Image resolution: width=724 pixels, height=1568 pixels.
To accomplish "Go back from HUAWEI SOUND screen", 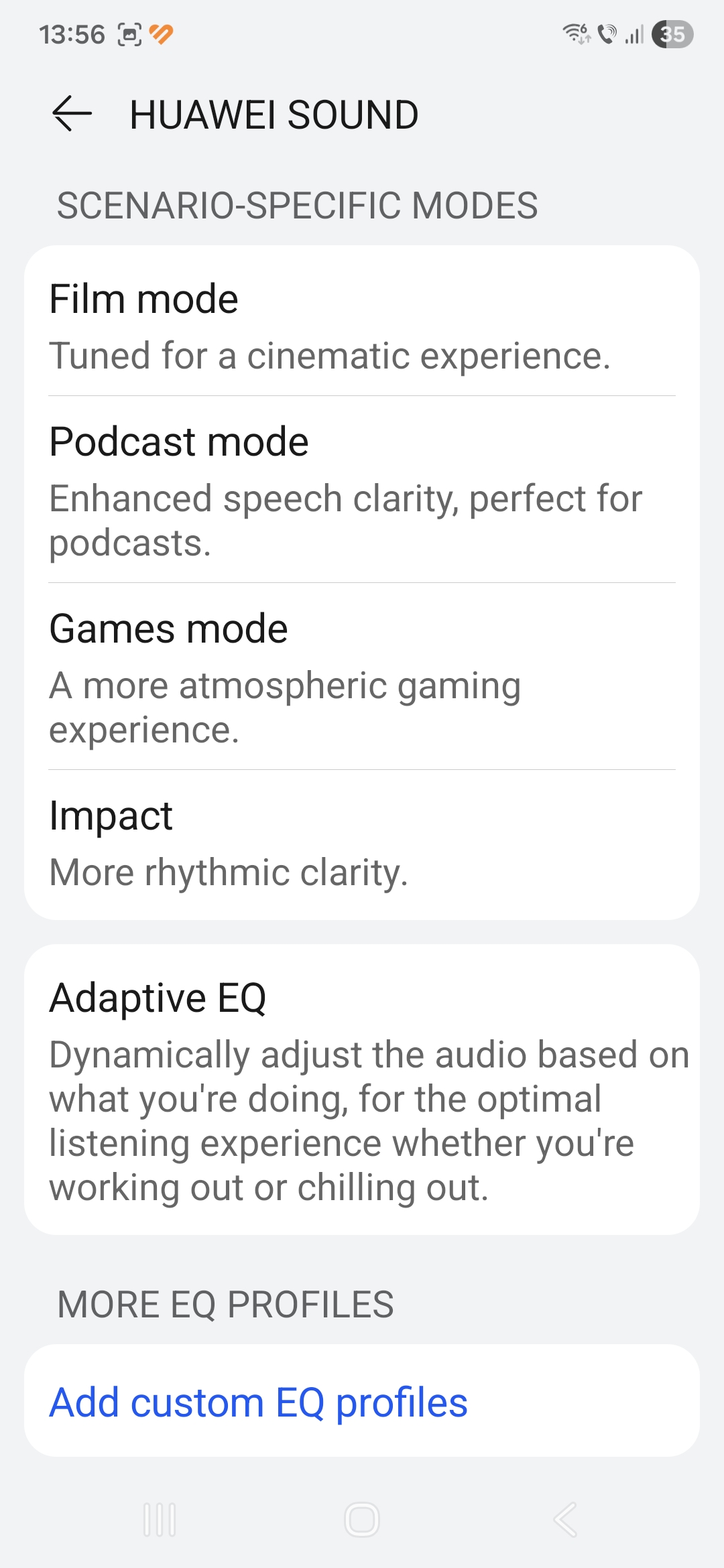I will pos(72,114).
